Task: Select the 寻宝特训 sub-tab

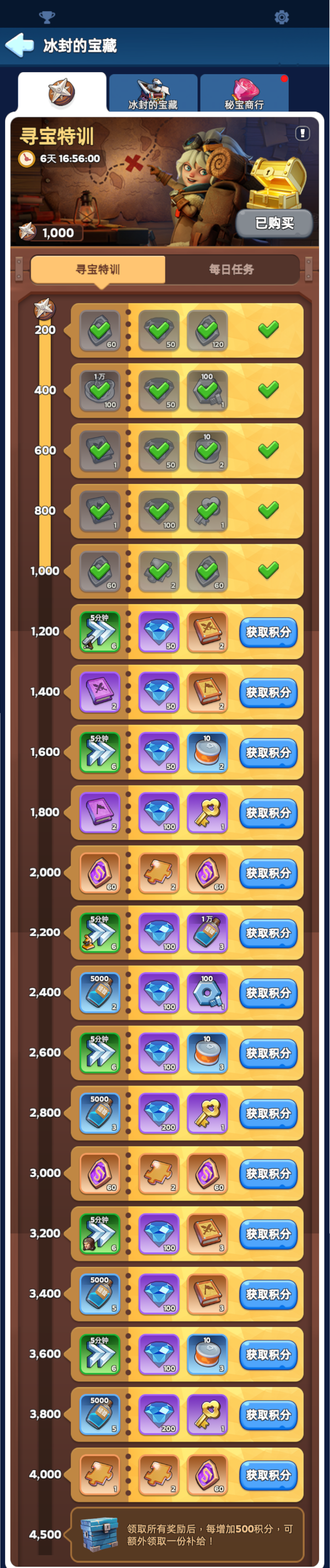Action: coord(97,269)
